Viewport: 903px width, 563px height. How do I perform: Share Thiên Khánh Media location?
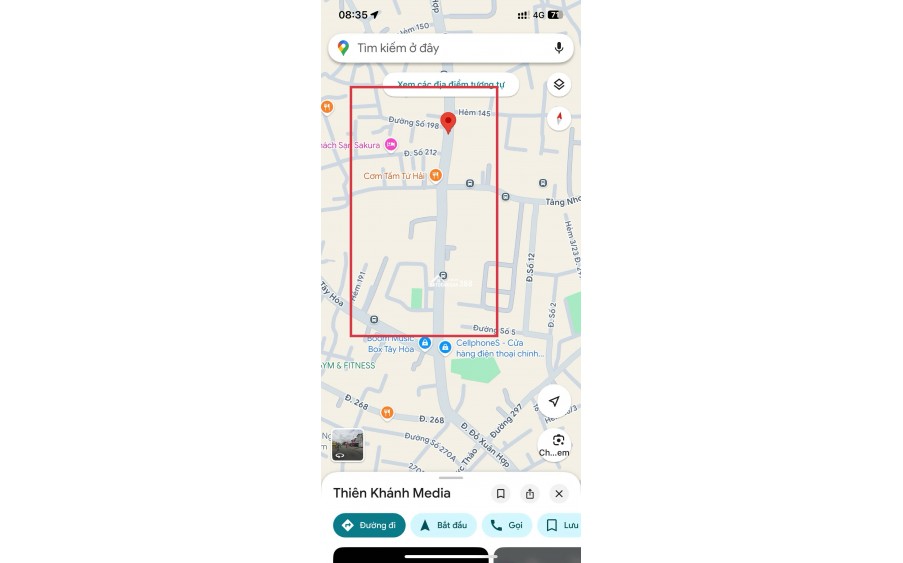[x=530, y=493]
